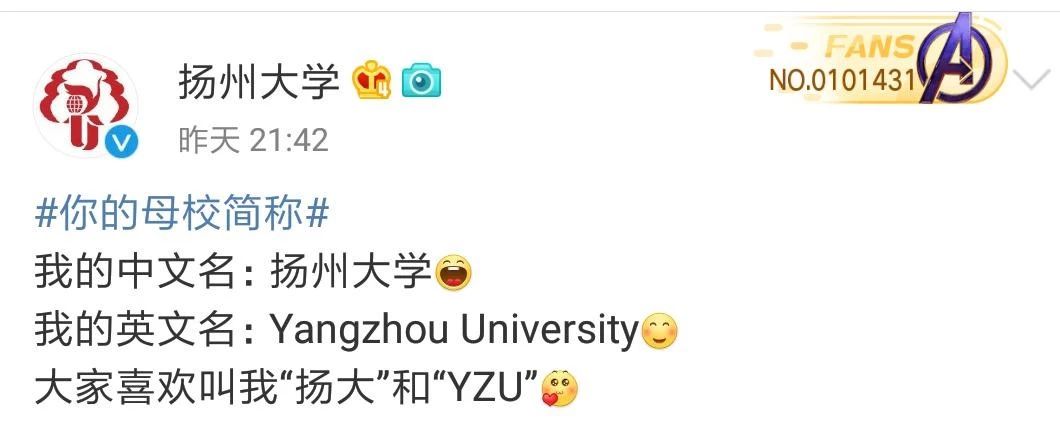Open the #你的母校简称# hashtag topic
Screen dimensions: 1060x441
182,214
